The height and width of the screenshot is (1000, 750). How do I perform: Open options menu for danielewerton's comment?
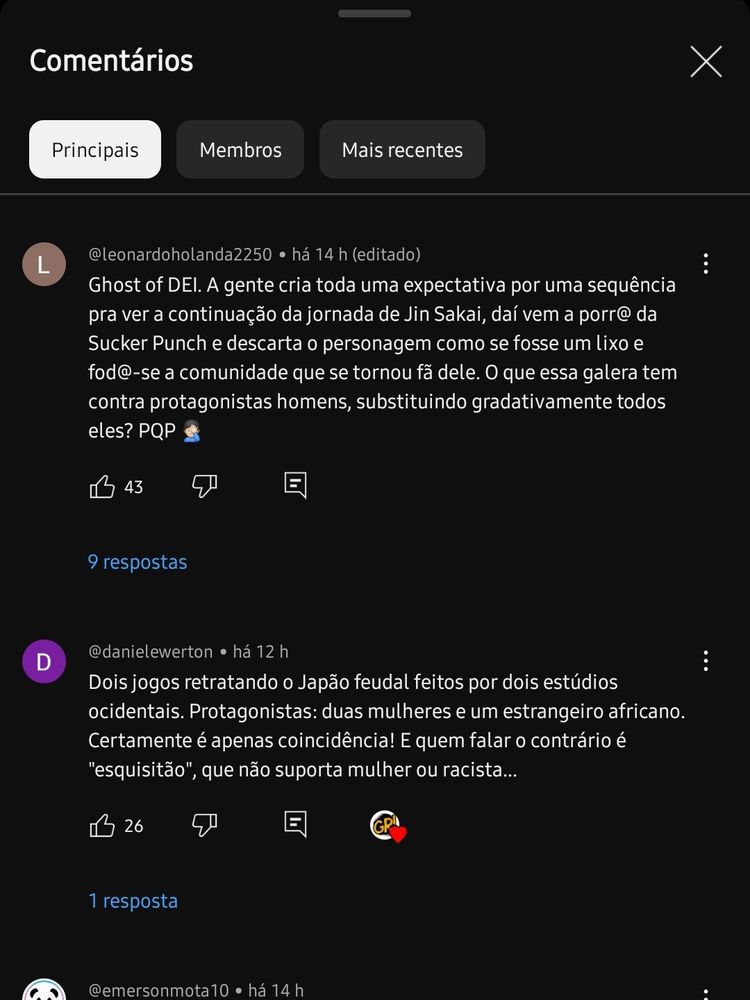[706, 661]
